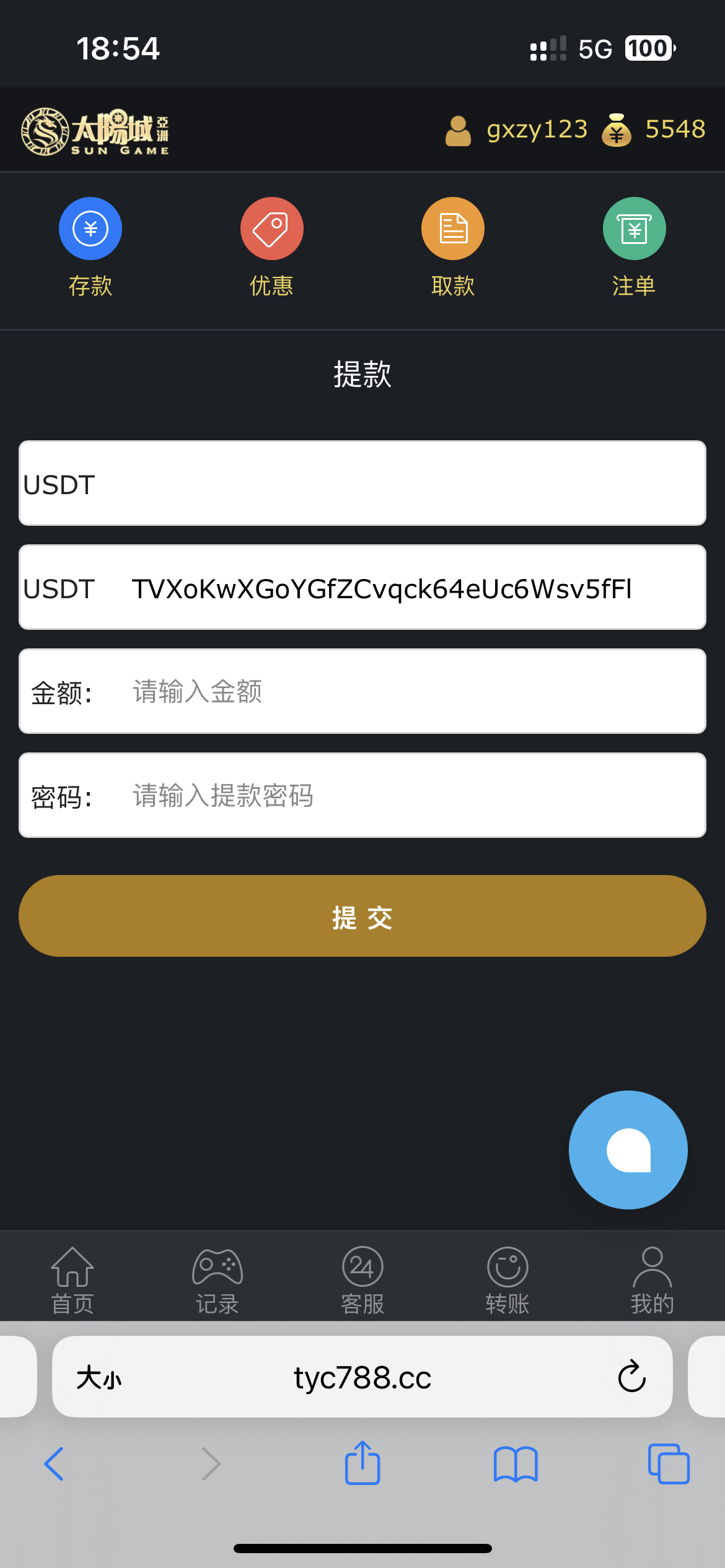Submit the withdrawal with 提交
Image resolution: width=725 pixels, height=1568 pixels.
[x=362, y=916]
